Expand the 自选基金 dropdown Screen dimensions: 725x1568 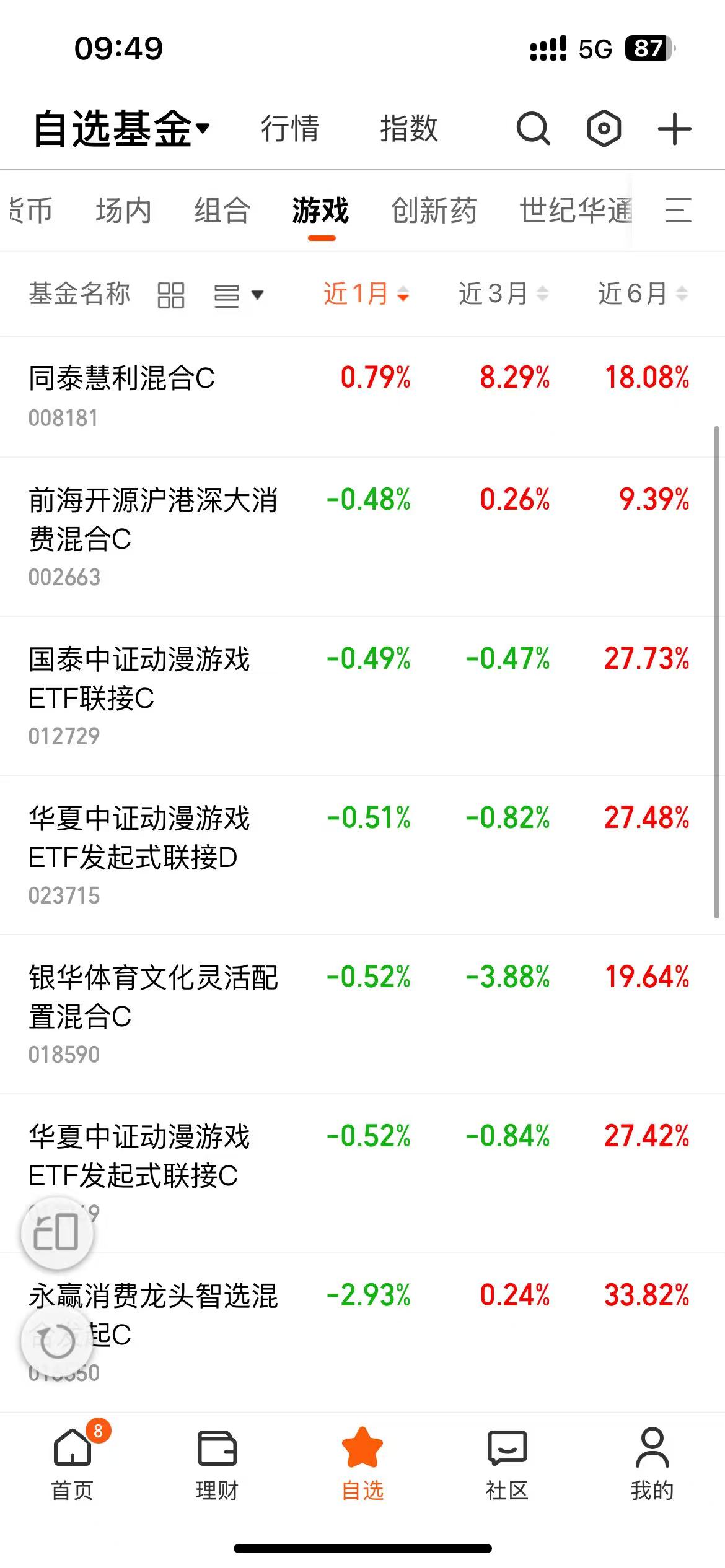coord(121,129)
